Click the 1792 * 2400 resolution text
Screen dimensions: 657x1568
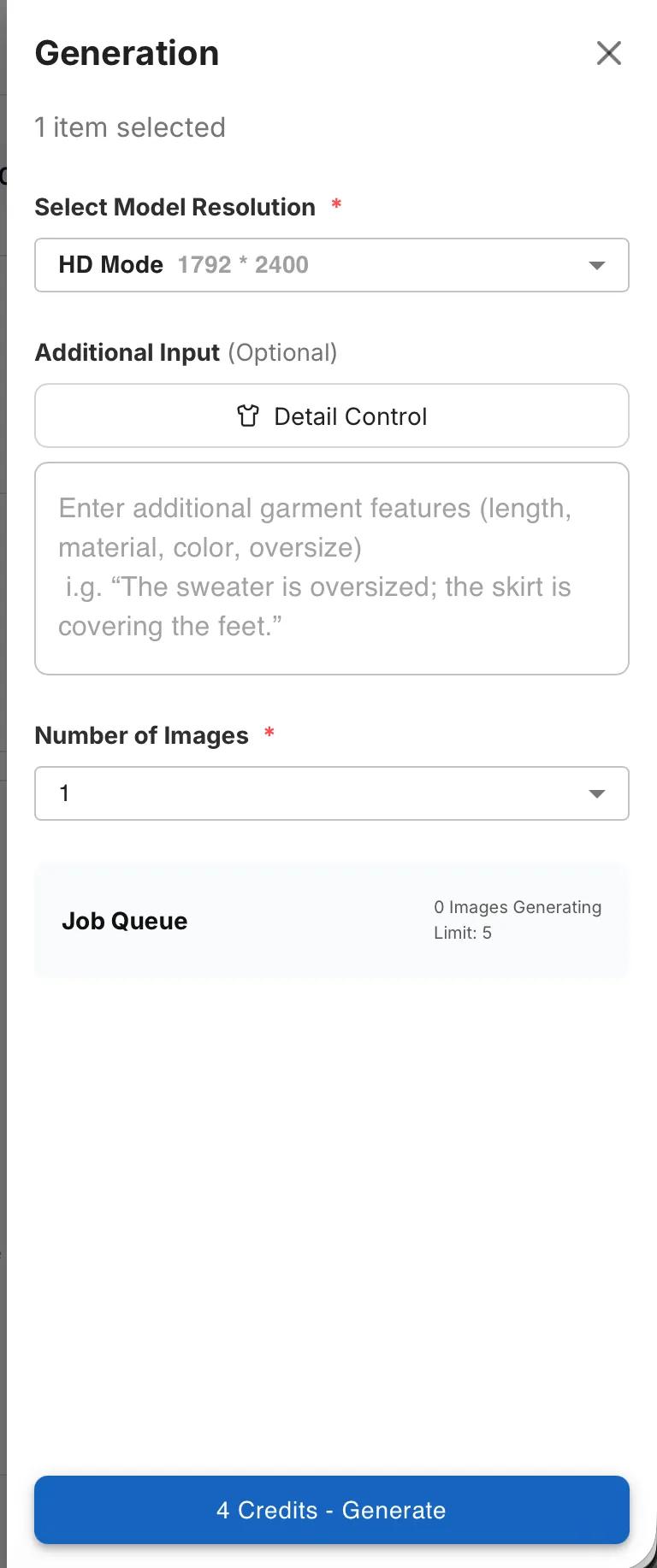tap(242, 265)
